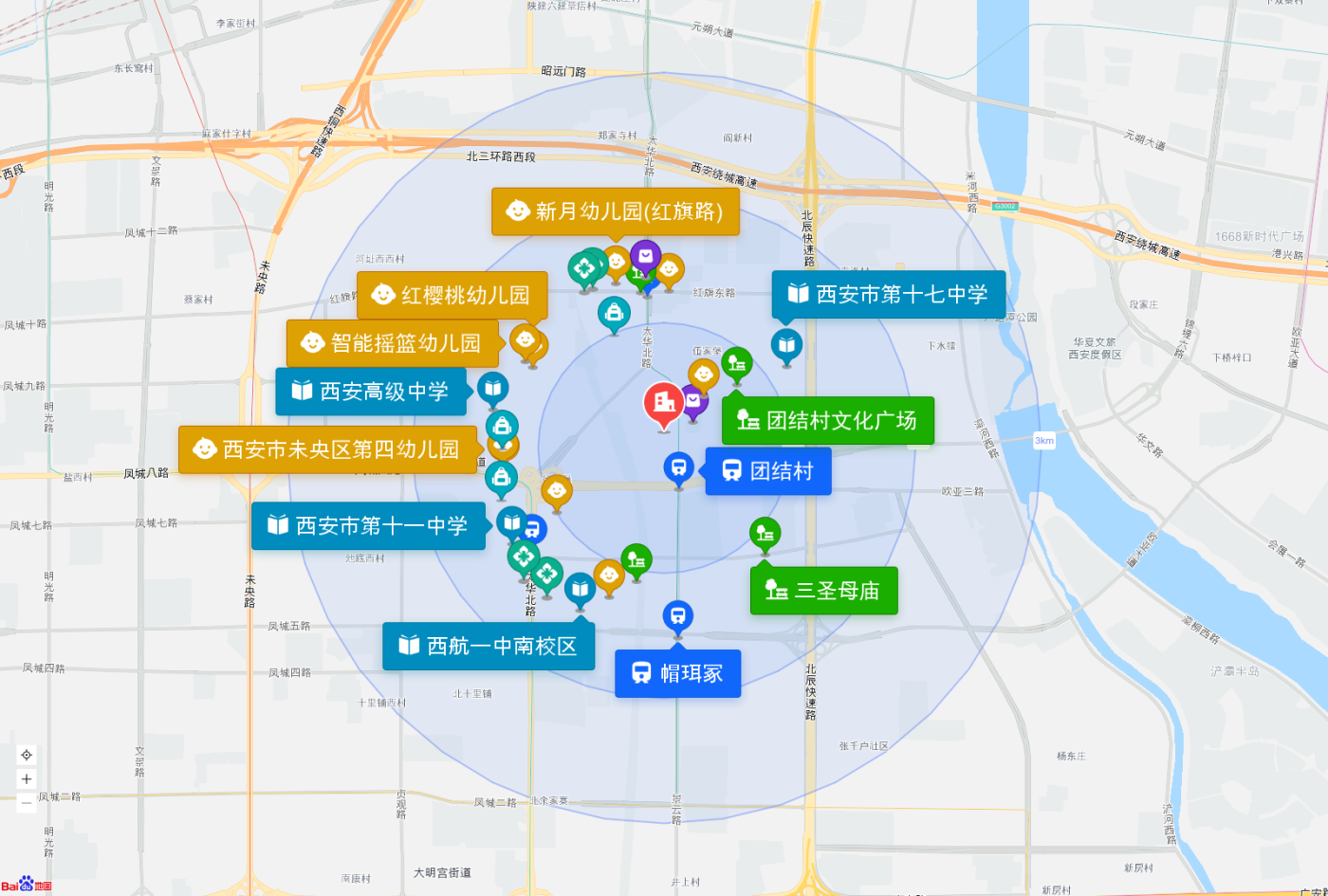Open the 智能摇篮幼儿园 label
1328x896 pixels.
[x=392, y=343]
